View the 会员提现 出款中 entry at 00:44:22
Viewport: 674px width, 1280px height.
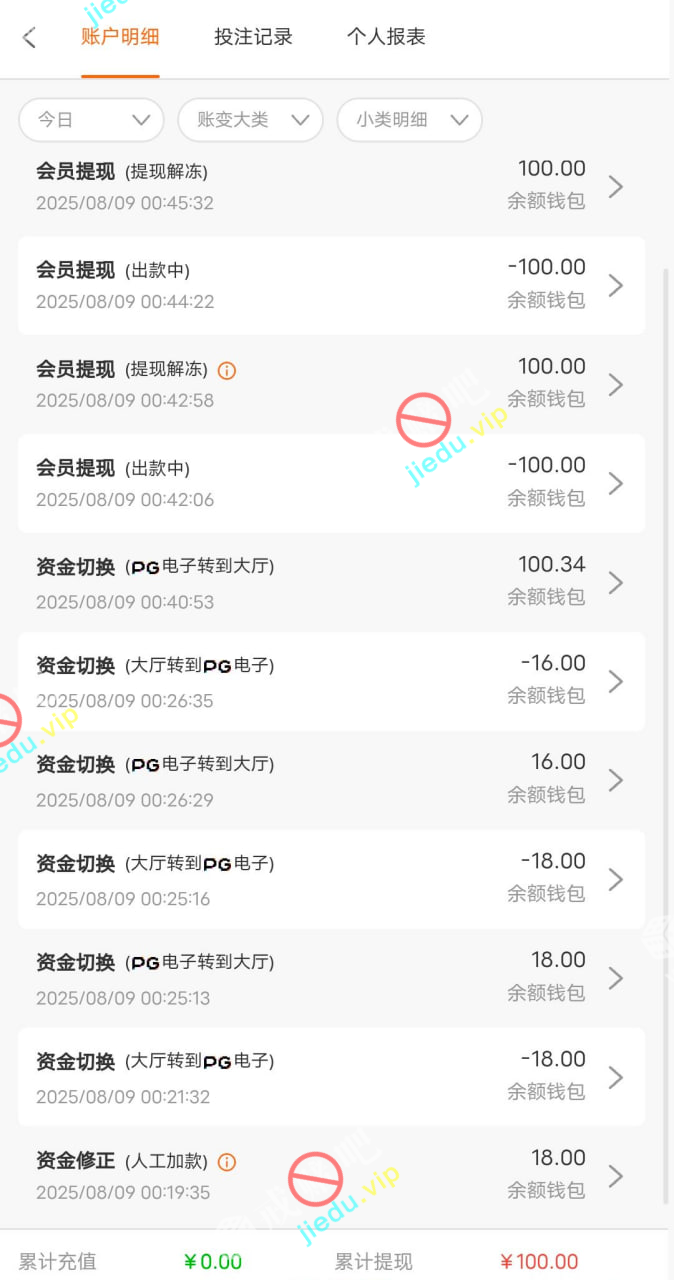[x=330, y=285]
